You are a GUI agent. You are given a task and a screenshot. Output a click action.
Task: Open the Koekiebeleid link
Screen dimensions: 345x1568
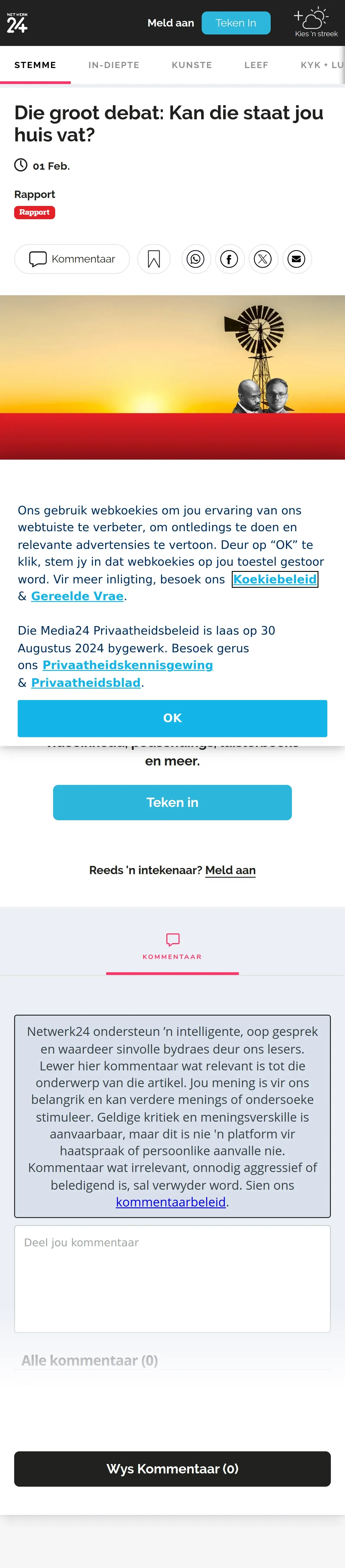[275, 579]
